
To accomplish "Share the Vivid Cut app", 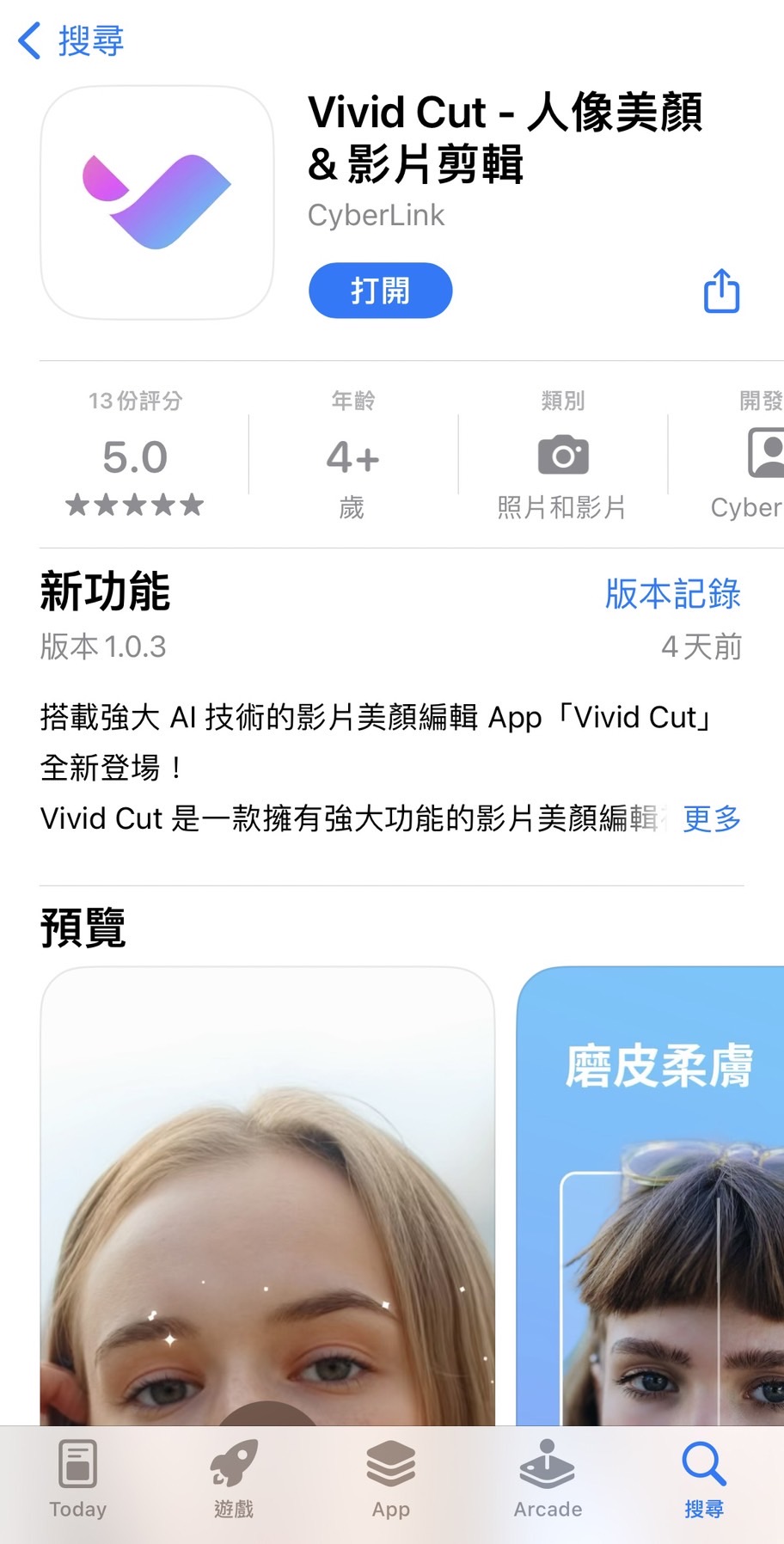I will 721,291.
